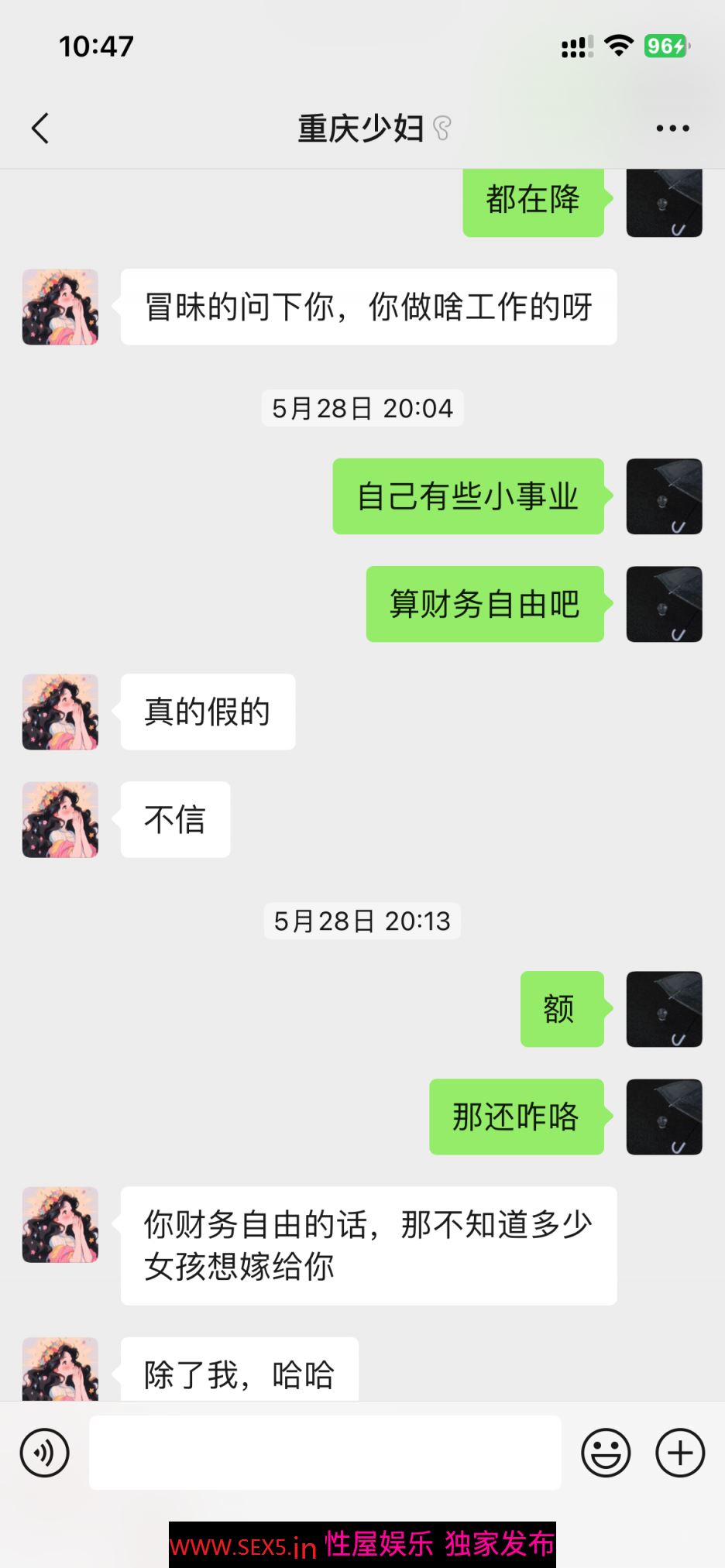Open the chat options menu
725x1568 pixels.
(x=672, y=129)
